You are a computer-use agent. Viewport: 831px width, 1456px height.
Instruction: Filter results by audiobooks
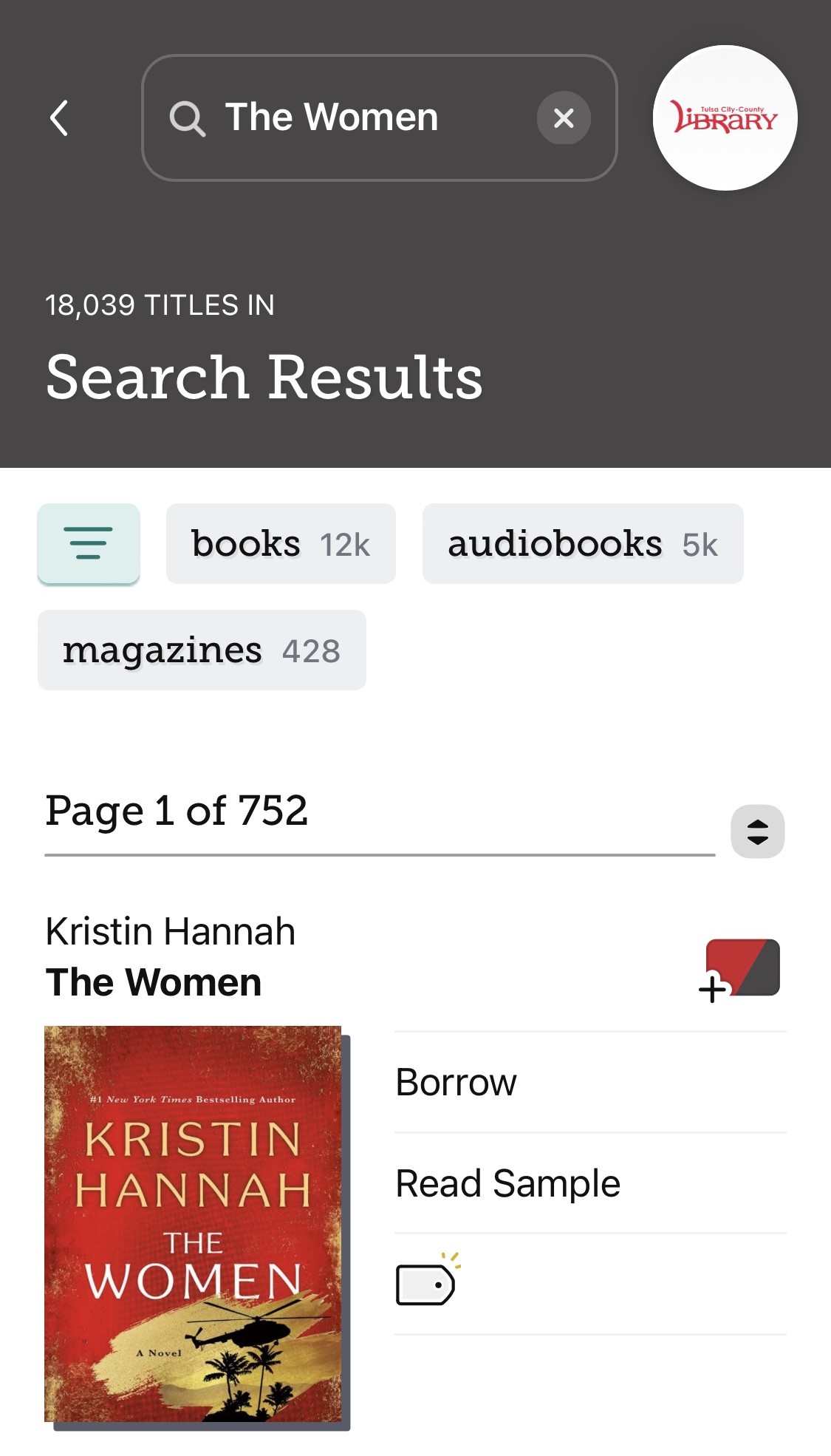pos(582,544)
